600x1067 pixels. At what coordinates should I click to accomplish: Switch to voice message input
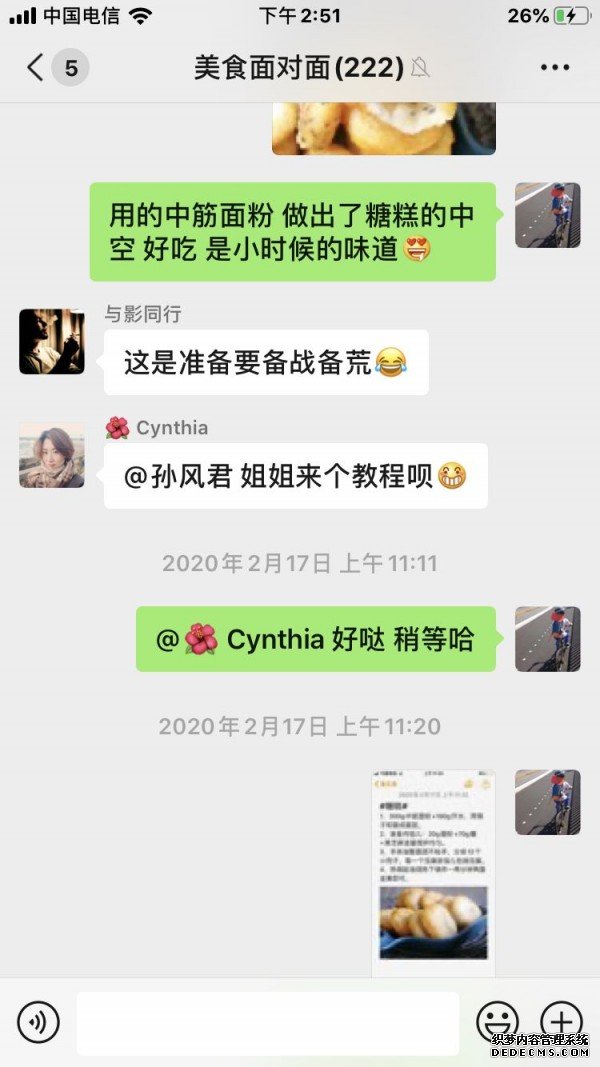point(39,1022)
